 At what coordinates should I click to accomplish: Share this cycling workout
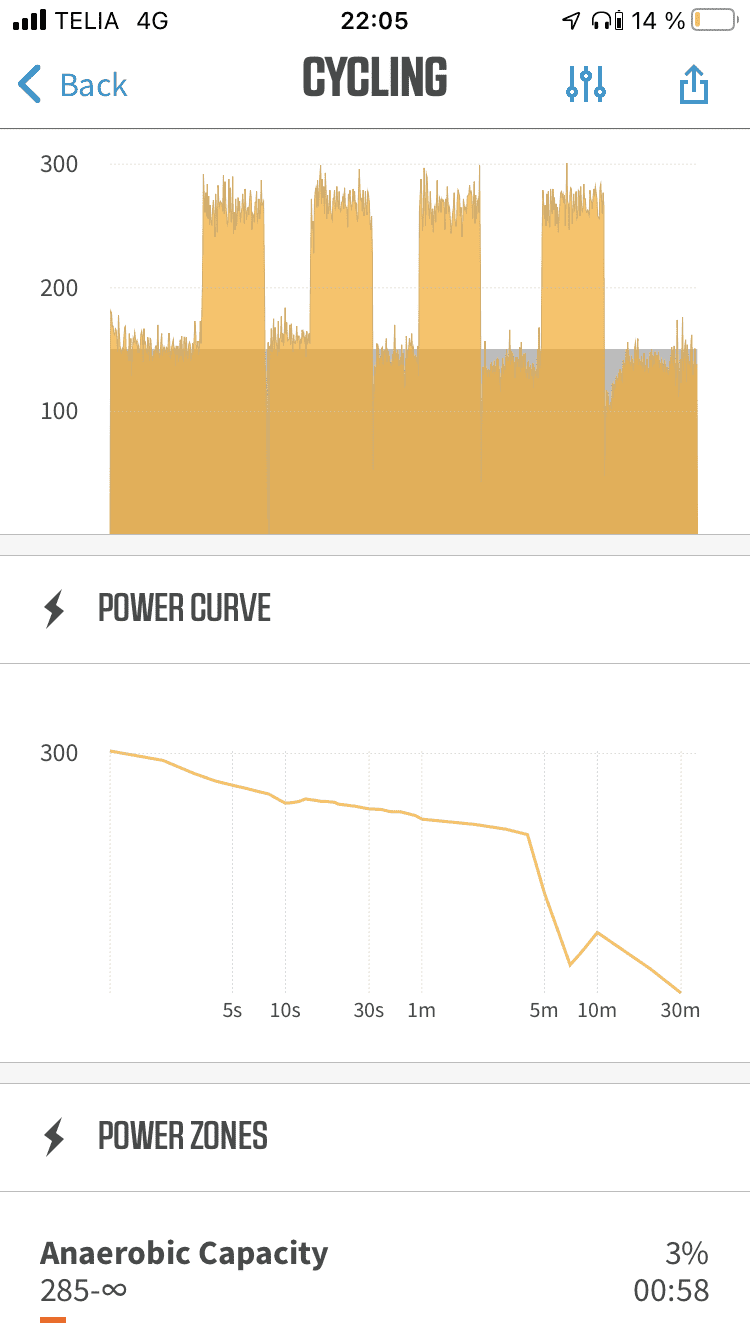click(694, 84)
